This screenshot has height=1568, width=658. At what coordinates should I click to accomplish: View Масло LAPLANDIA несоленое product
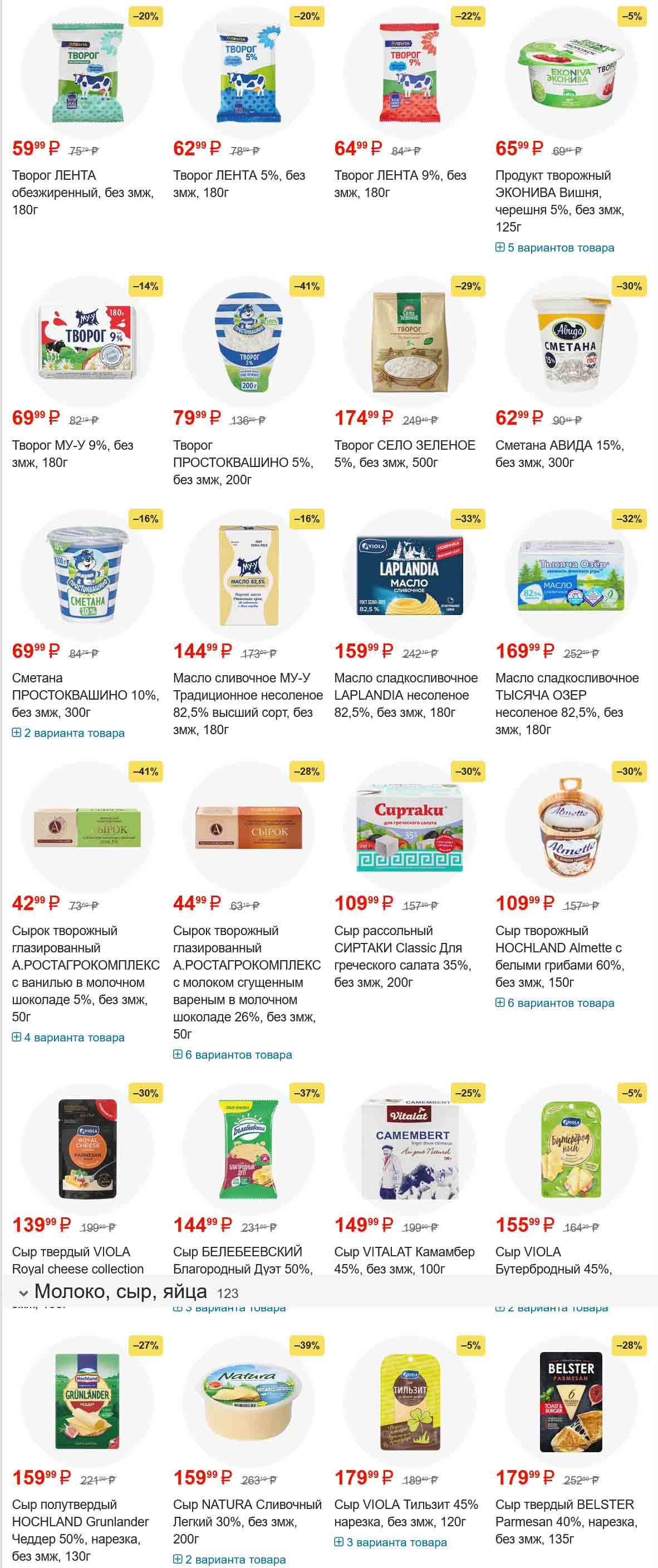coord(405,695)
